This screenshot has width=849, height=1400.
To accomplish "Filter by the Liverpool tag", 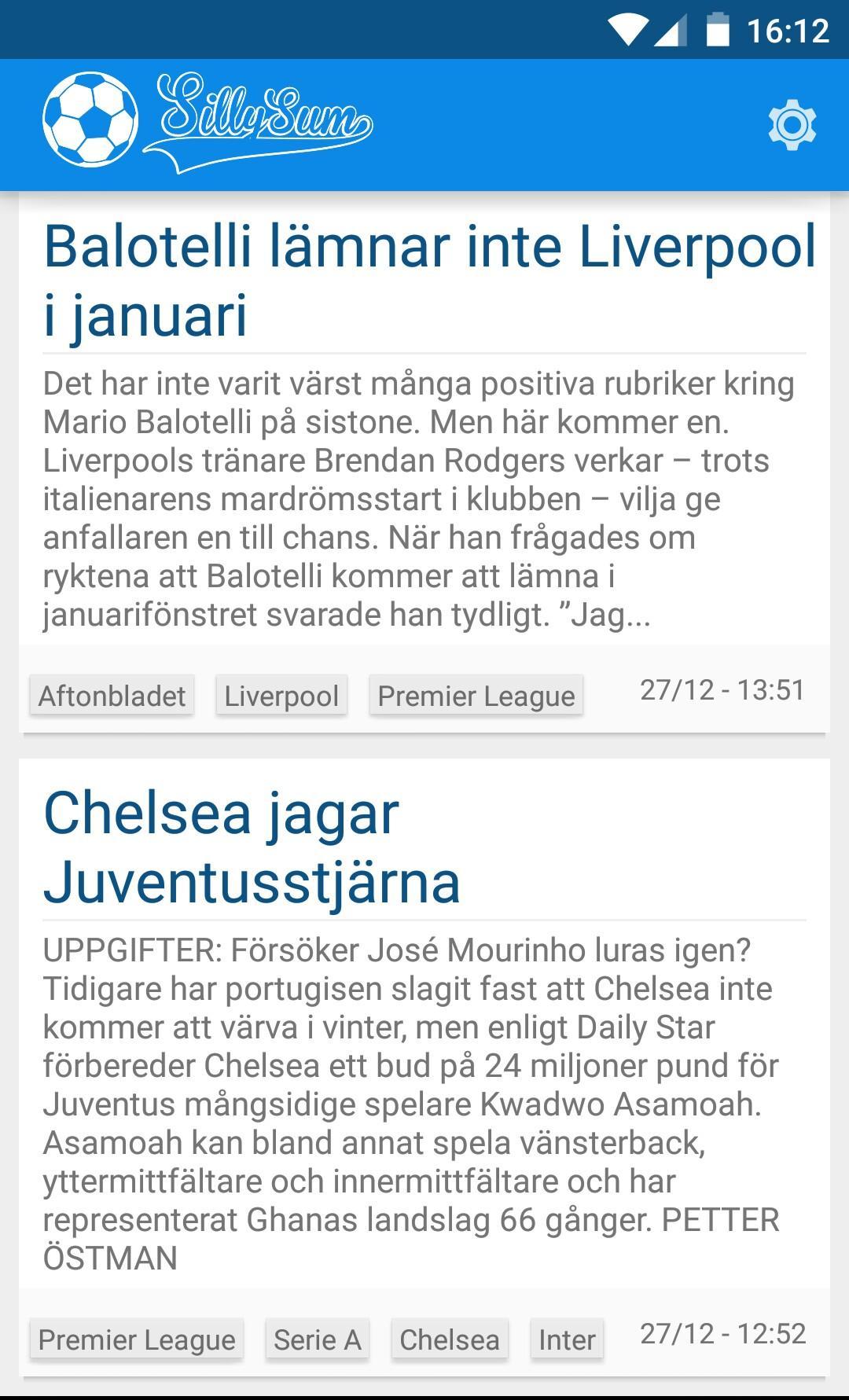I will pyautogui.click(x=281, y=696).
